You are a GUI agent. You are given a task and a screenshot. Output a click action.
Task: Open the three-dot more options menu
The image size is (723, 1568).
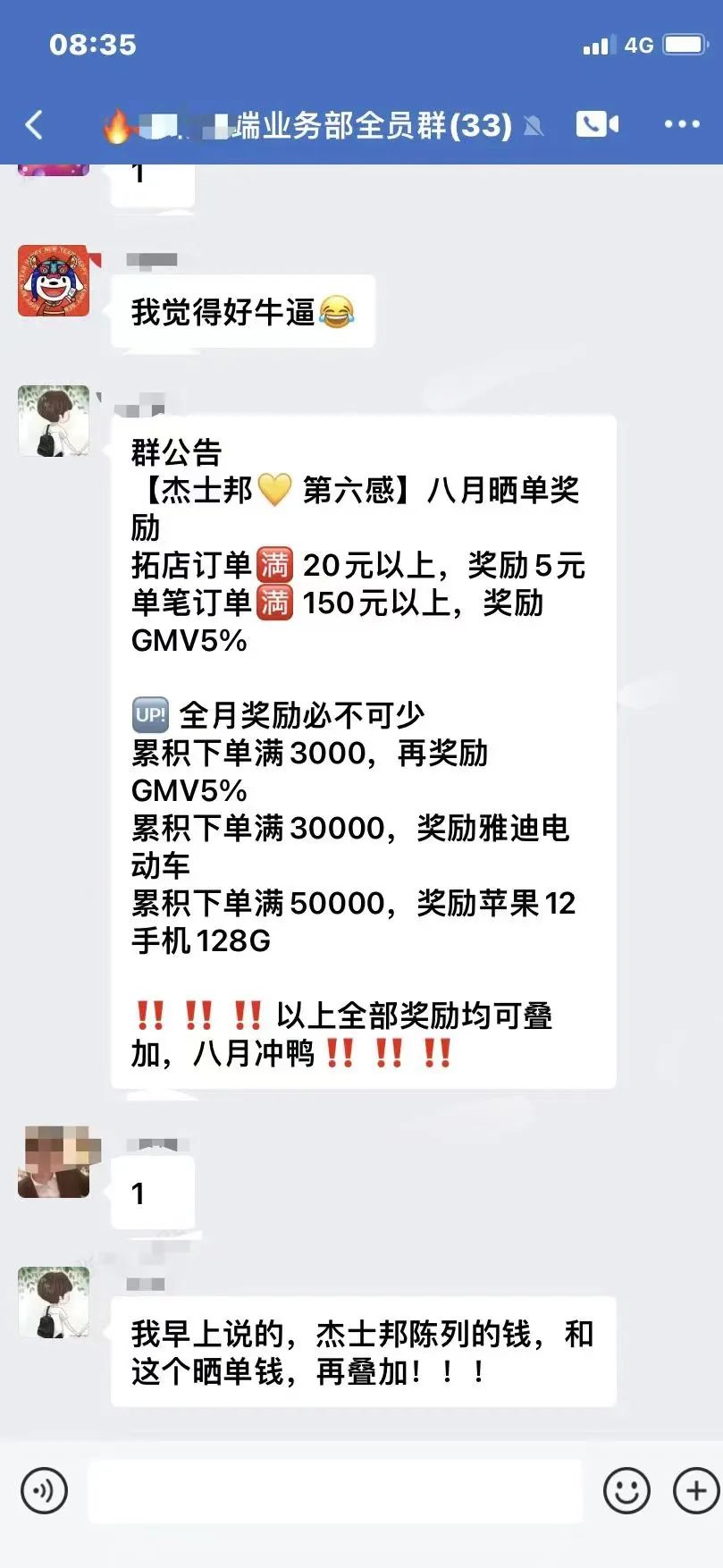click(681, 124)
